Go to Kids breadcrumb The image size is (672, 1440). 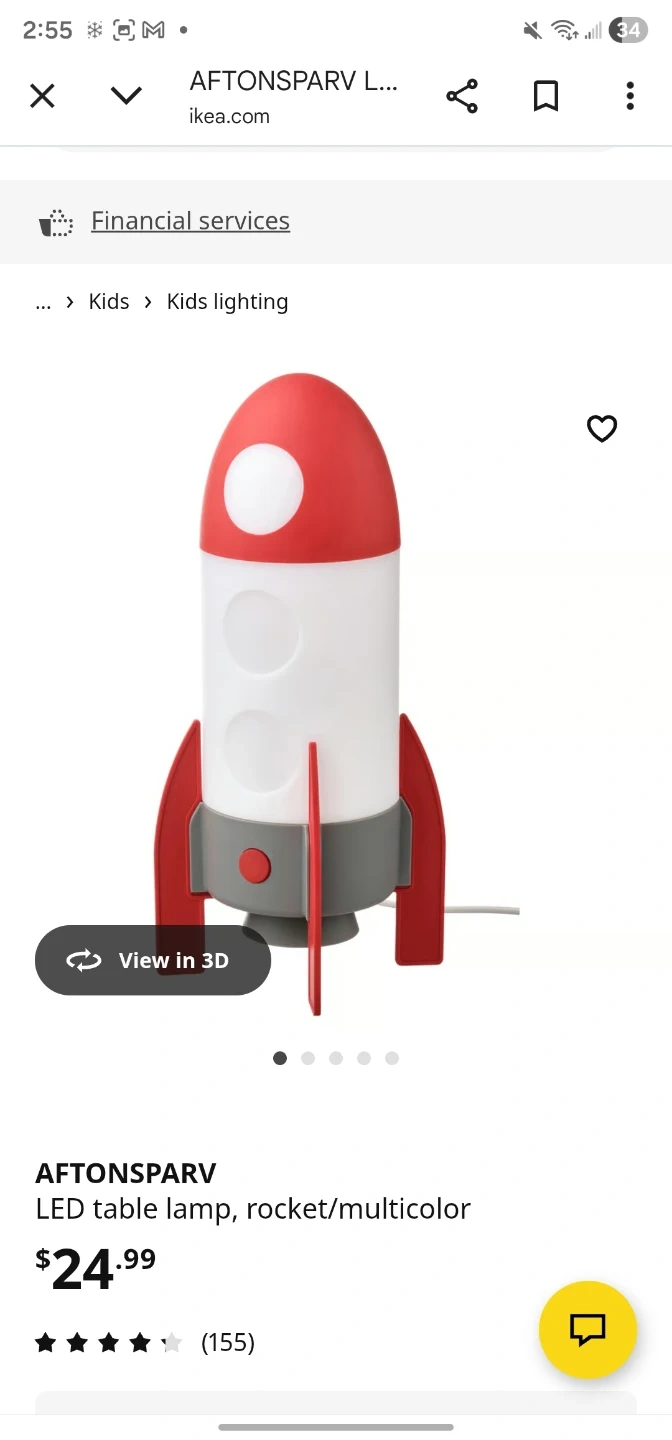[x=109, y=302]
